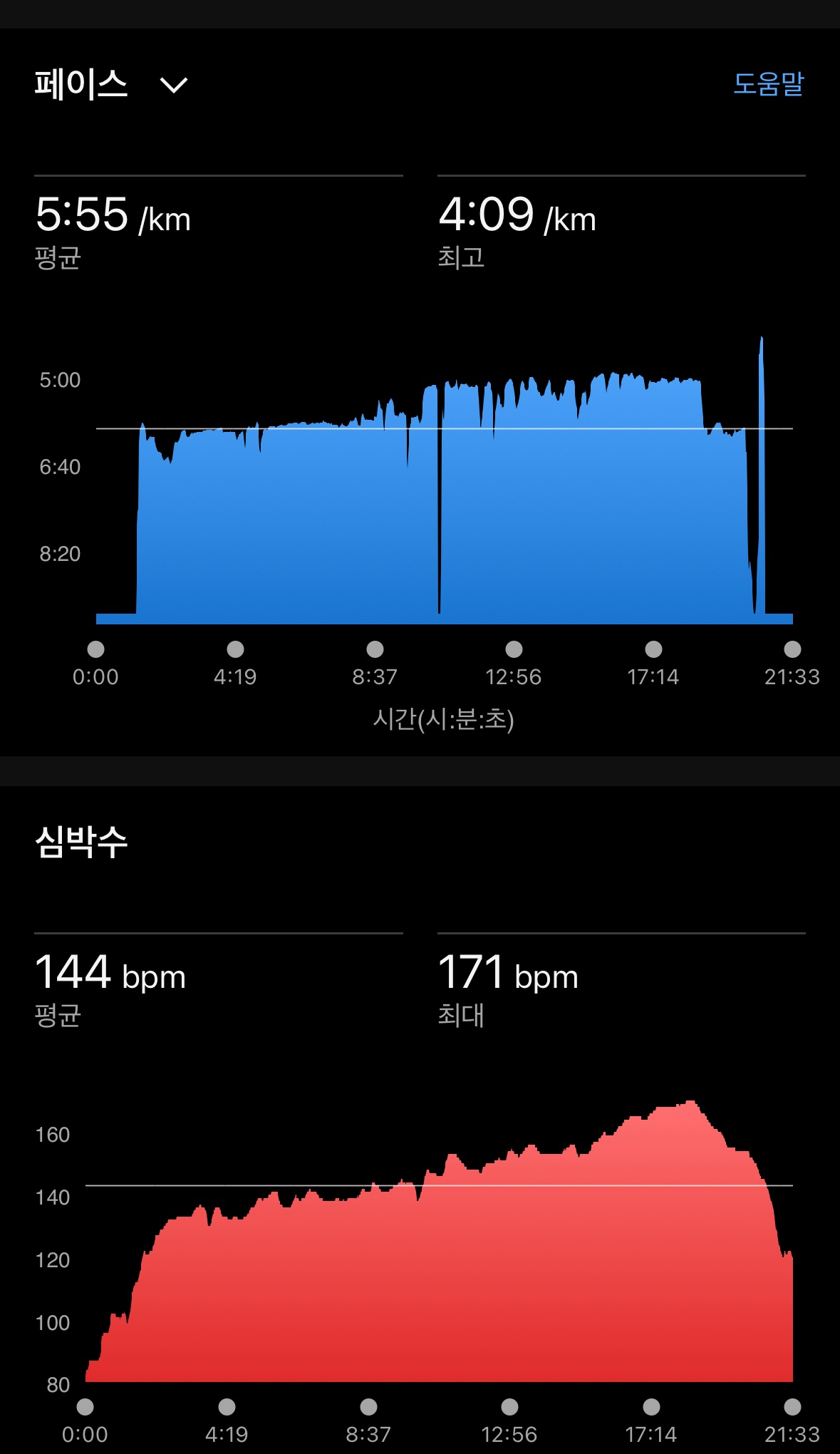Expand the 페이스 metric dropdown
840x1454 pixels.
[173, 86]
